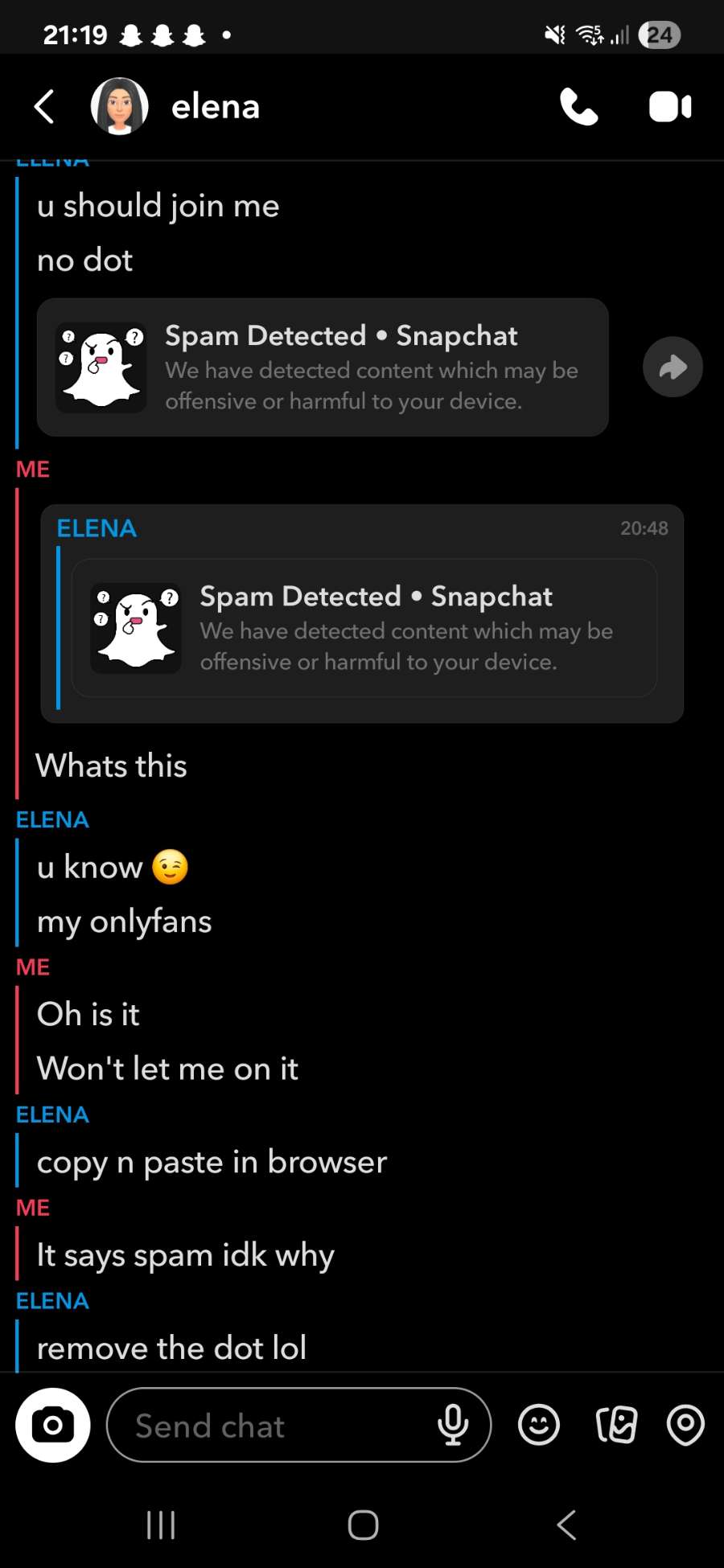This screenshot has width=724, height=1568.
Task: Record a voice note with the microphone
Action: (x=453, y=1426)
